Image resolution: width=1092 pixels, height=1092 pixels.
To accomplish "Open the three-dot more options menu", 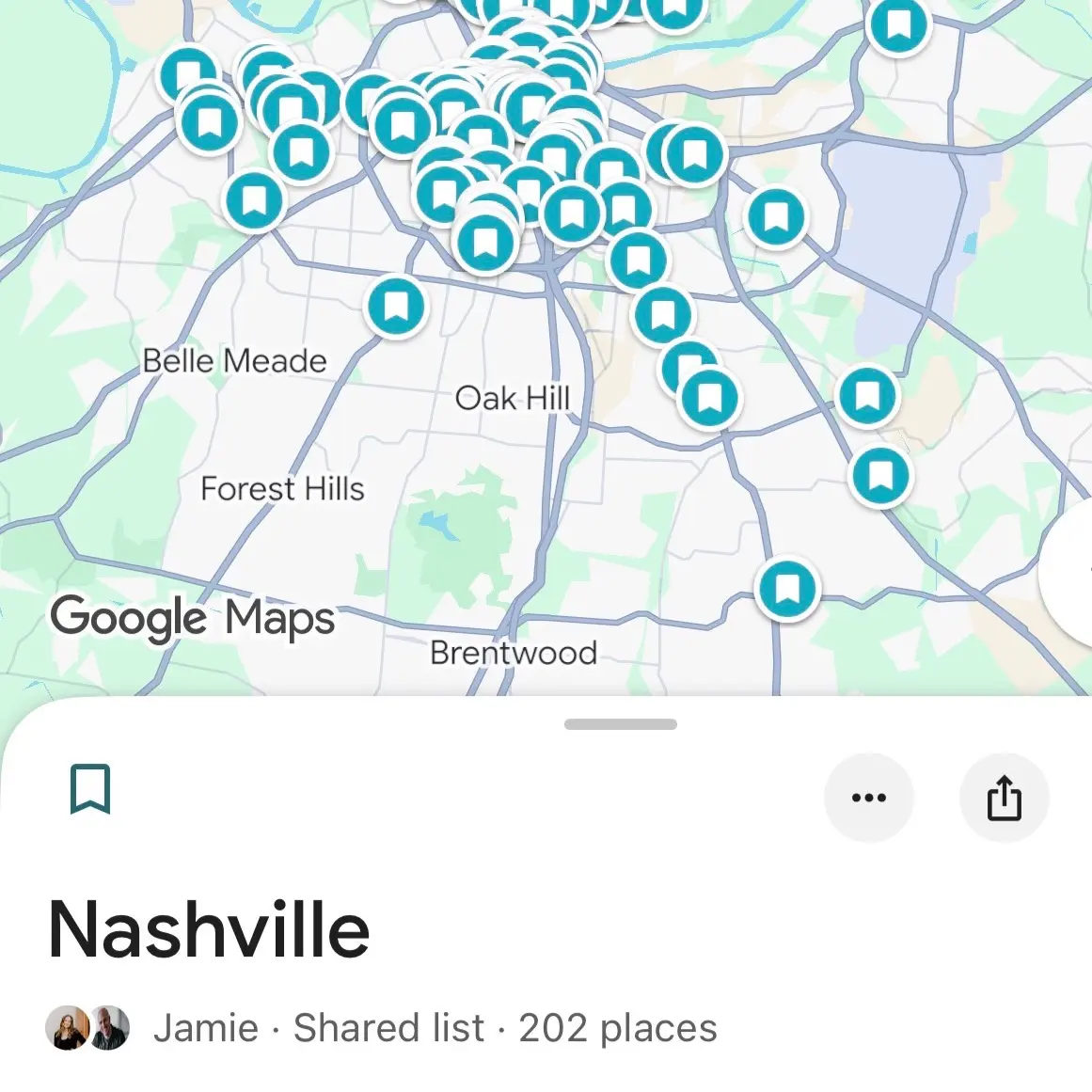I will click(868, 798).
